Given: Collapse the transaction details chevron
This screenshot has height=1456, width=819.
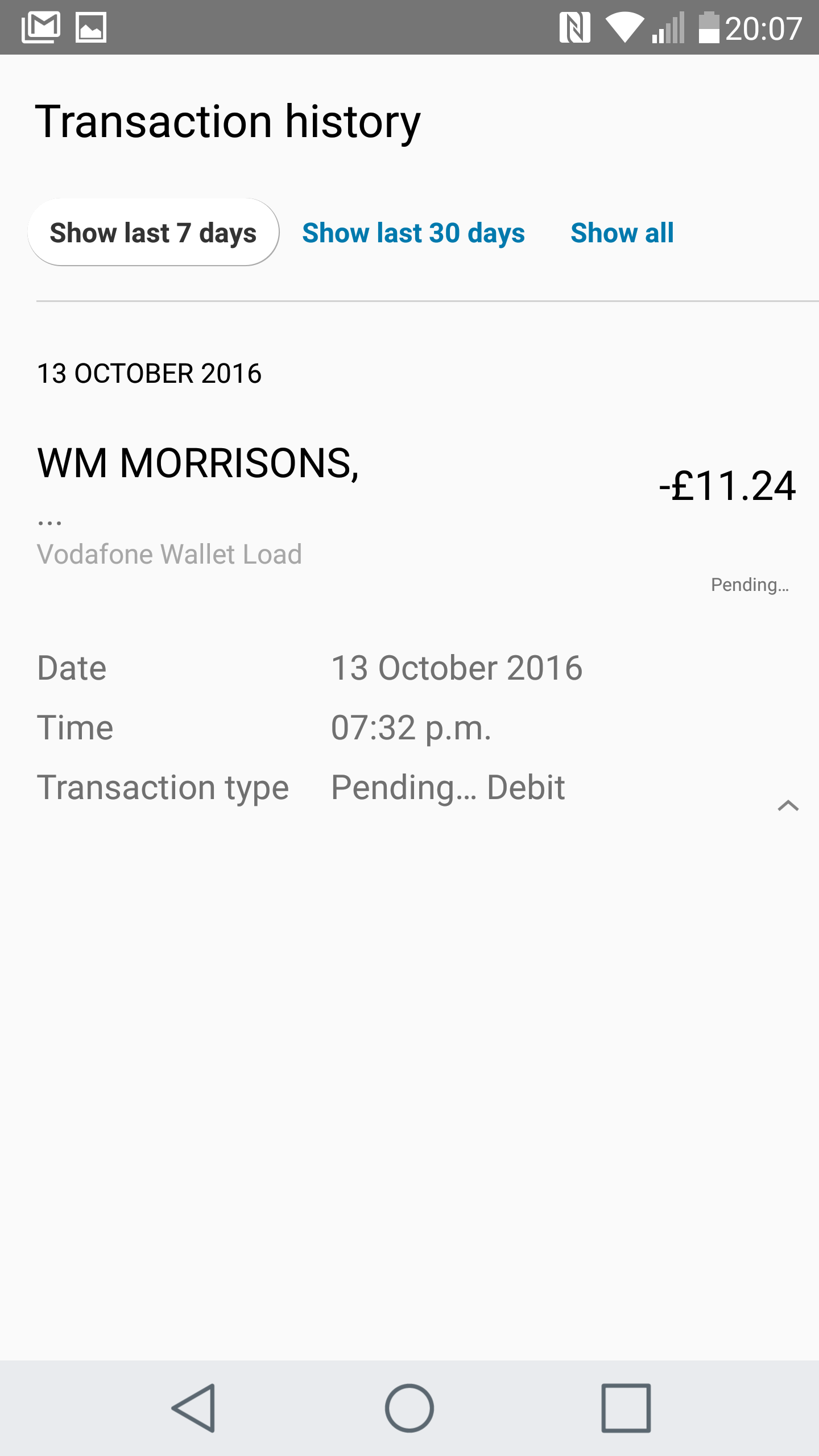Looking at the screenshot, I should (788, 805).
